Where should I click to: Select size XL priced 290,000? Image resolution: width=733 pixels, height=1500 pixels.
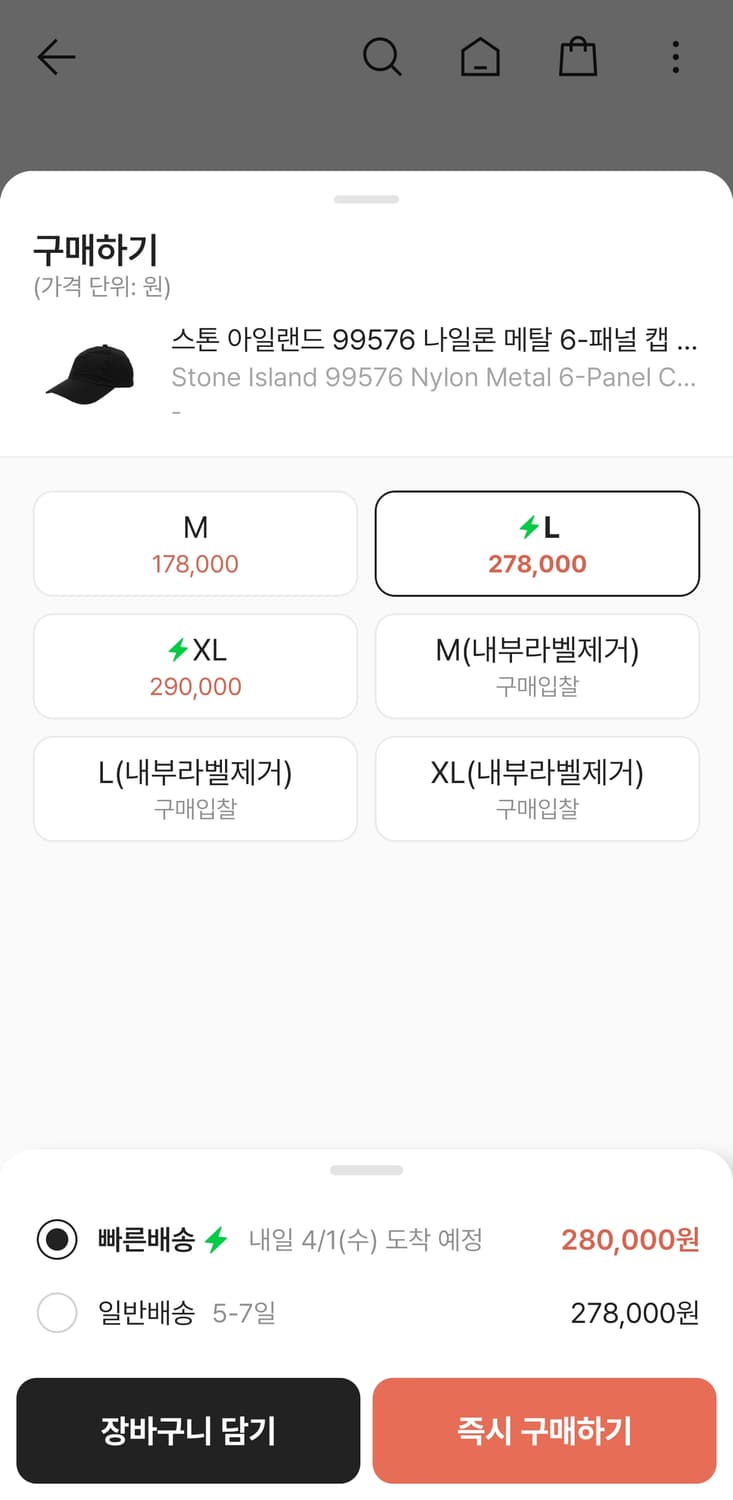click(195, 665)
